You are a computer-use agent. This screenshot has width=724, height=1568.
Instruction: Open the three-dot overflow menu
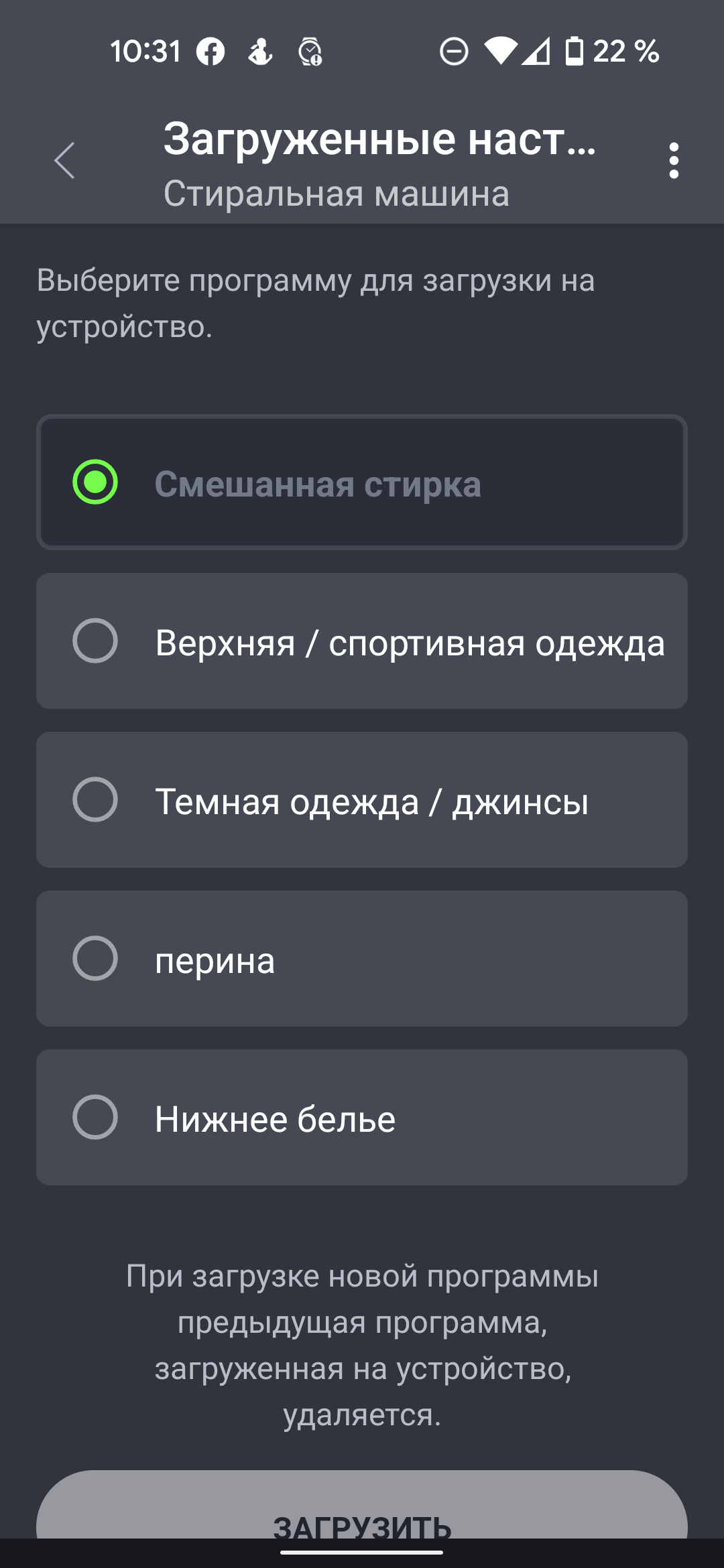(674, 161)
